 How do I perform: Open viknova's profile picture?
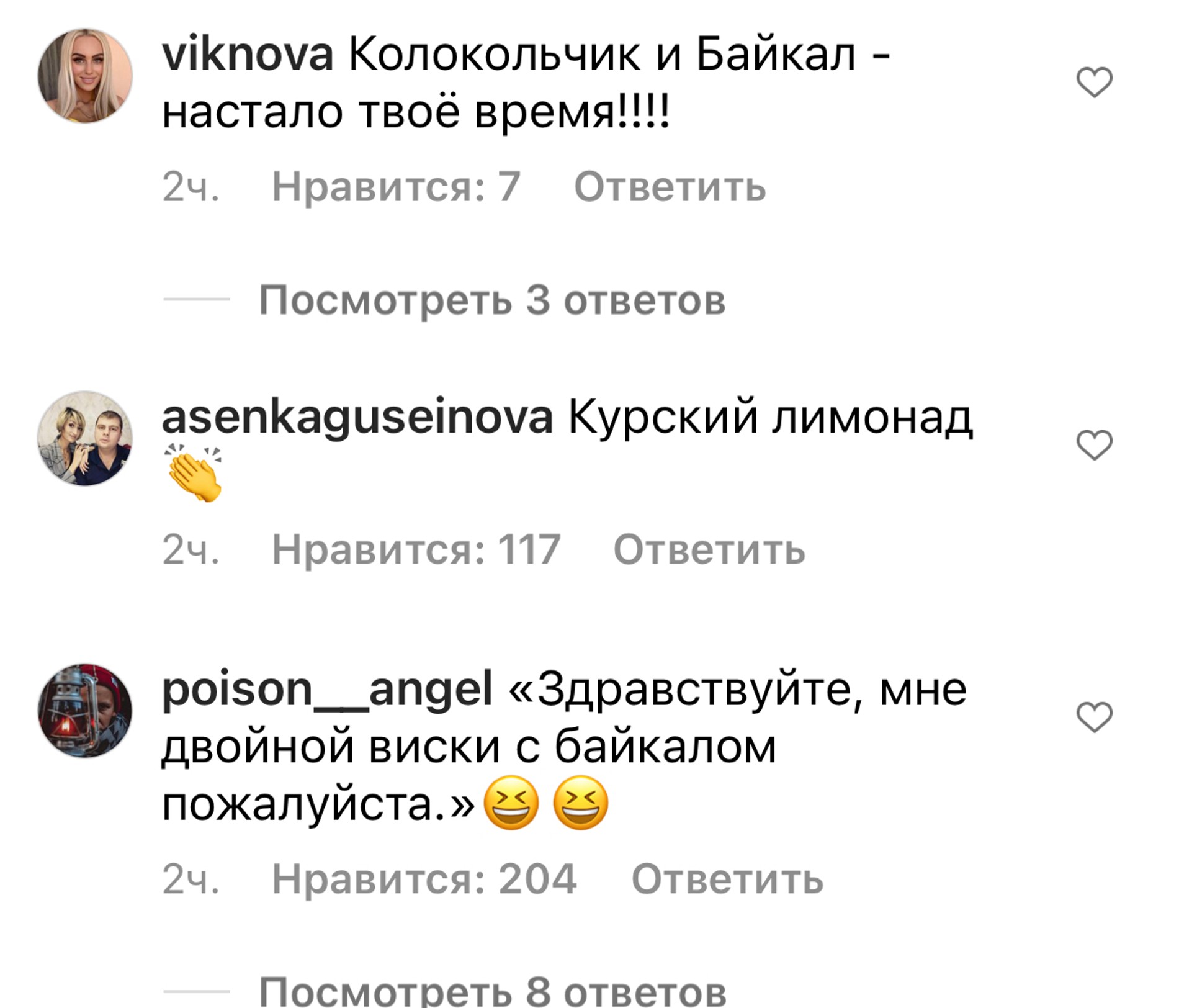[x=85, y=76]
